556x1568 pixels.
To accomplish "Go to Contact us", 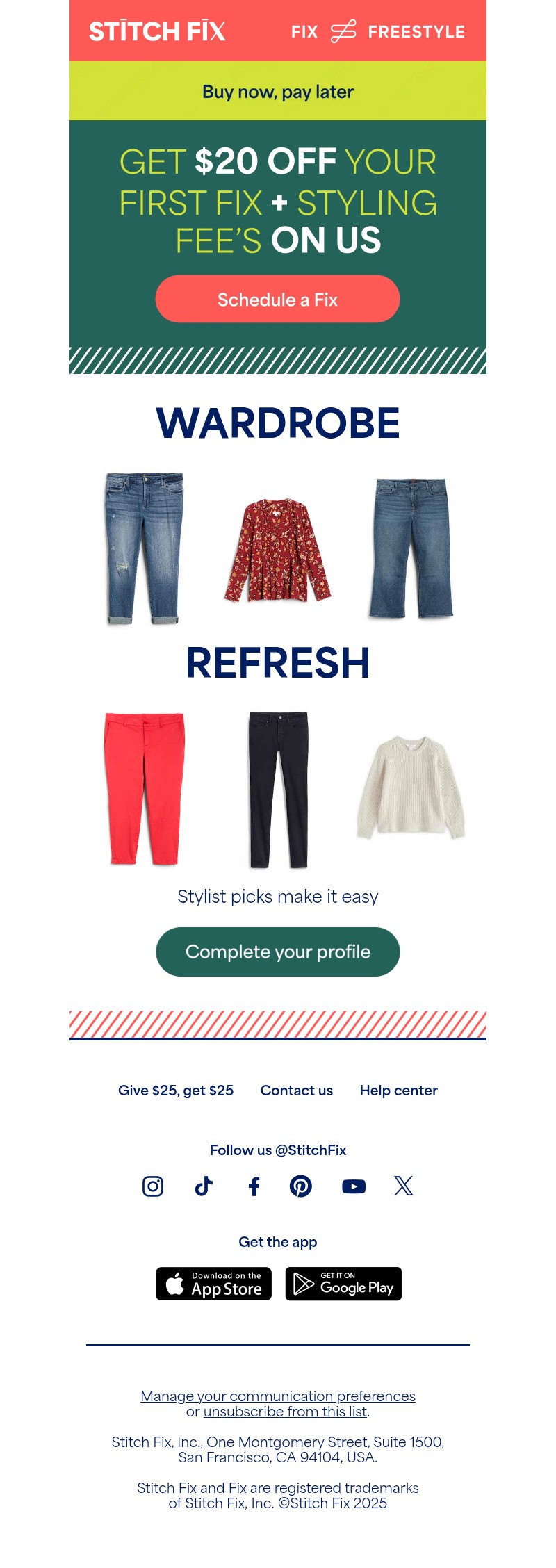I will (x=297, y=1091).
